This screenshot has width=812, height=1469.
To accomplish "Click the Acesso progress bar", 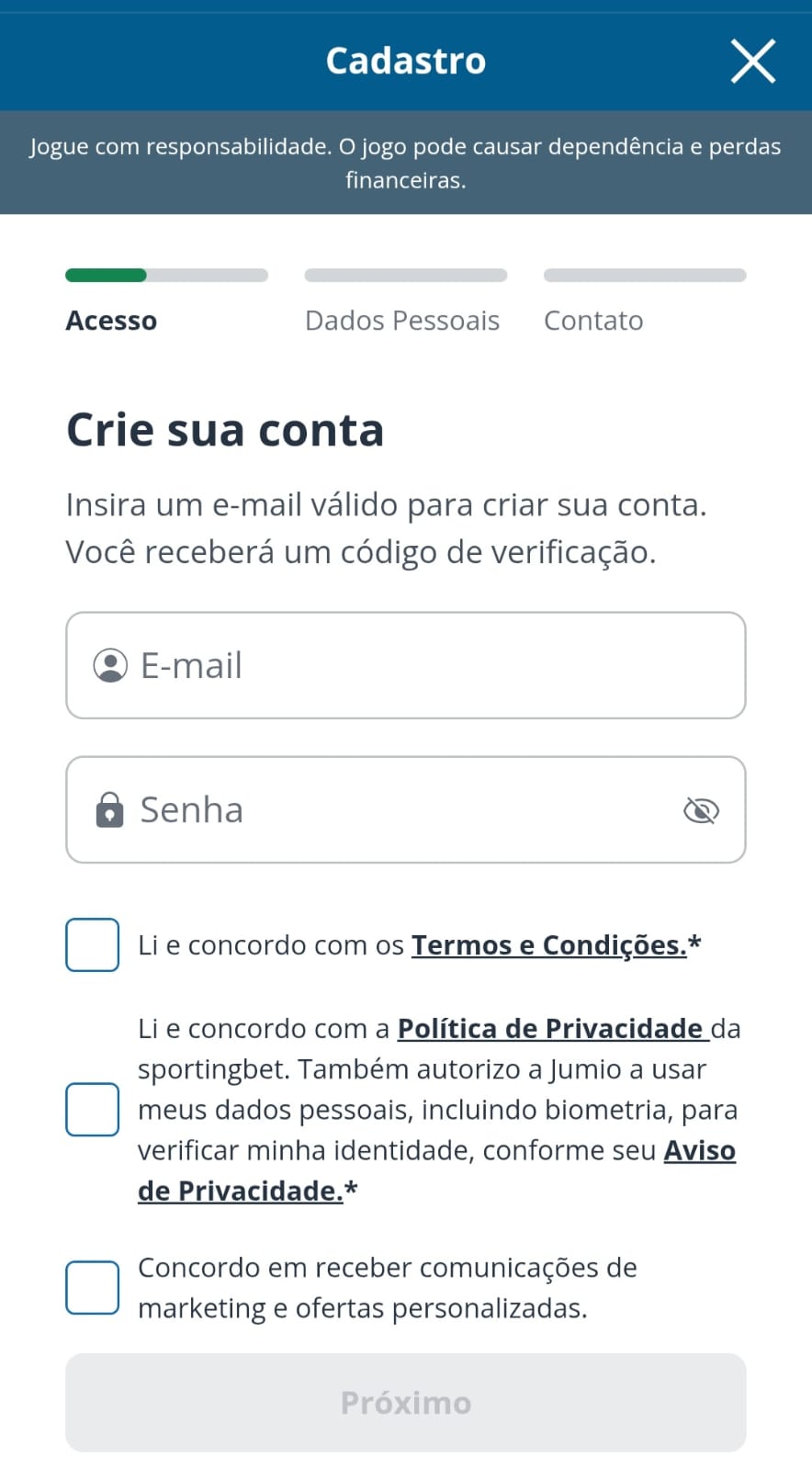I will (x=165, y=274).
